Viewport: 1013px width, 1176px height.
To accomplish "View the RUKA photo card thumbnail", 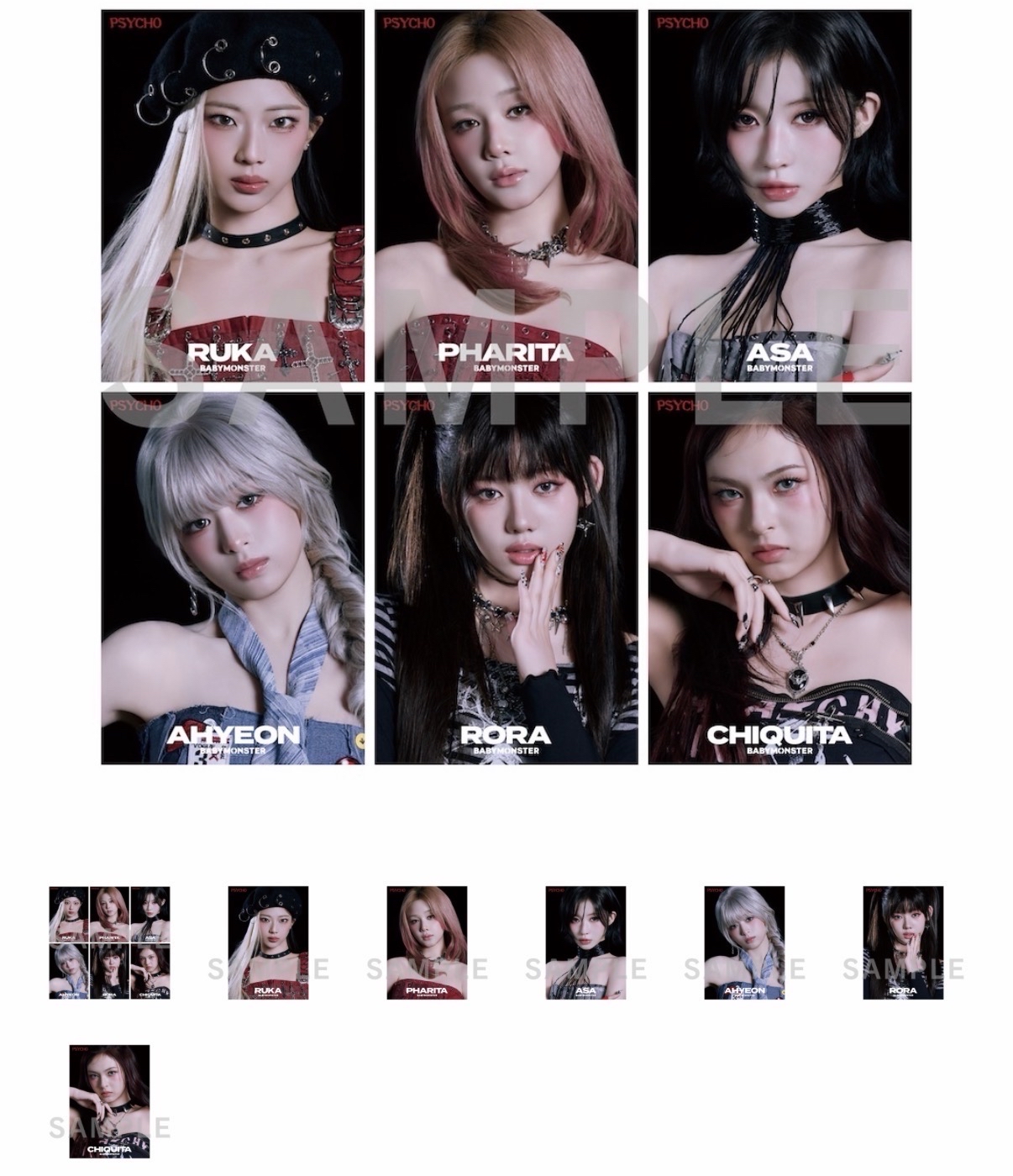I will click(x=268, y=942).
